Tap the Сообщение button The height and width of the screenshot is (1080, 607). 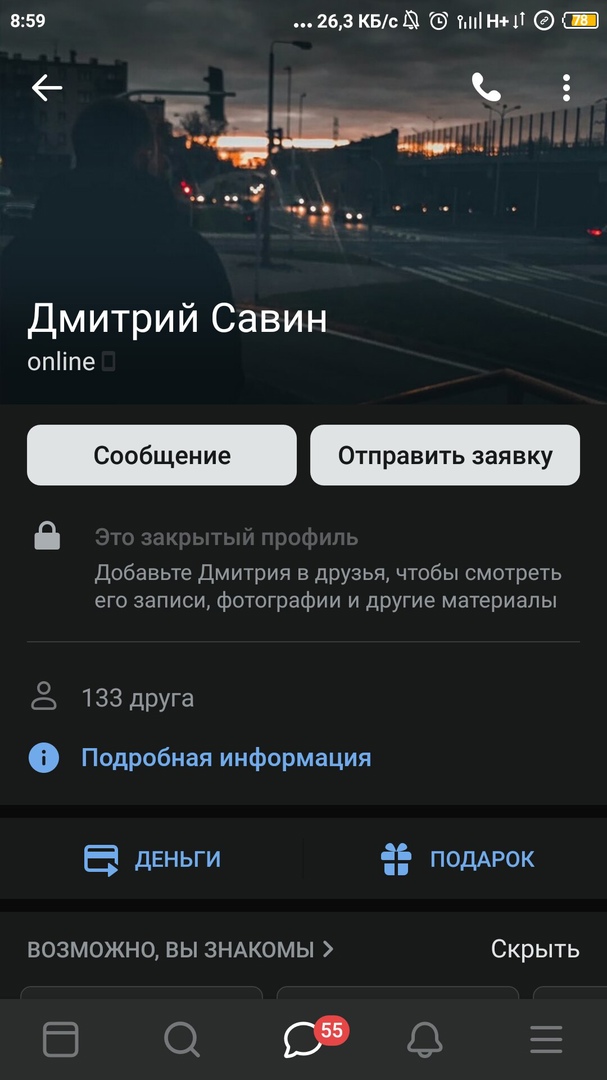[x=162, y=456]
